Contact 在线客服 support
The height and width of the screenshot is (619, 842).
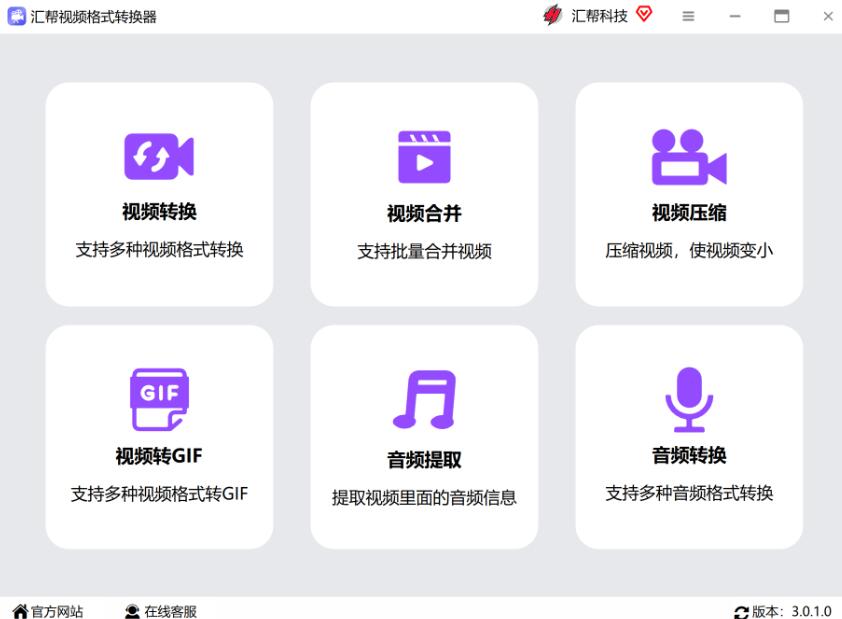click(x=161, y=611)
